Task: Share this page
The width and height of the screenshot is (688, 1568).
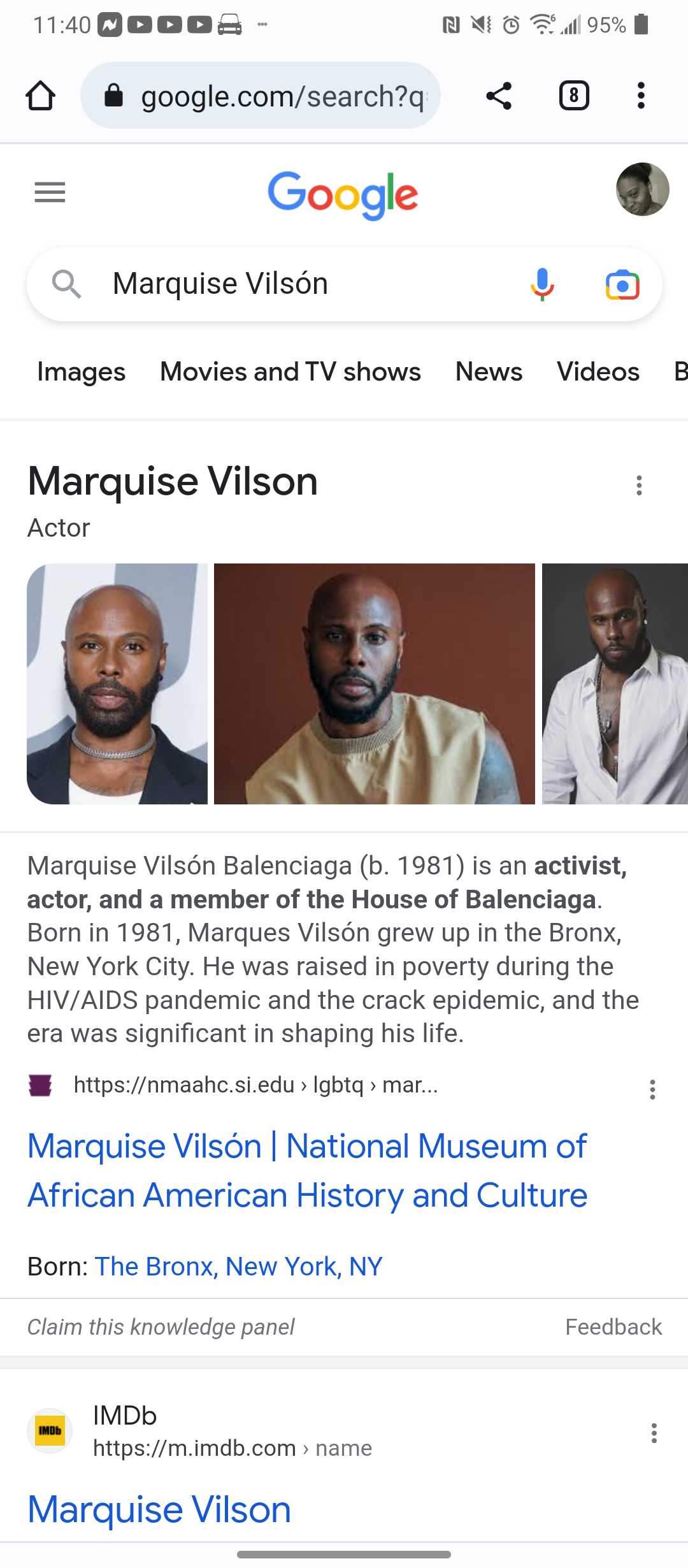Action: click(498, 96)
